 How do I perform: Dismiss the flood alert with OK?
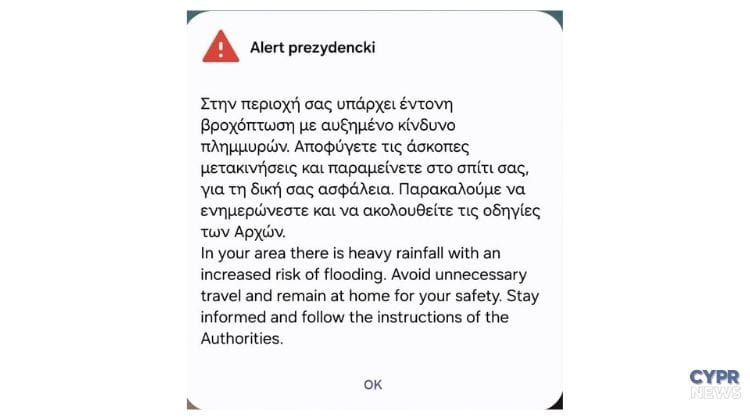pyautogui.click(x=373, y=385)
